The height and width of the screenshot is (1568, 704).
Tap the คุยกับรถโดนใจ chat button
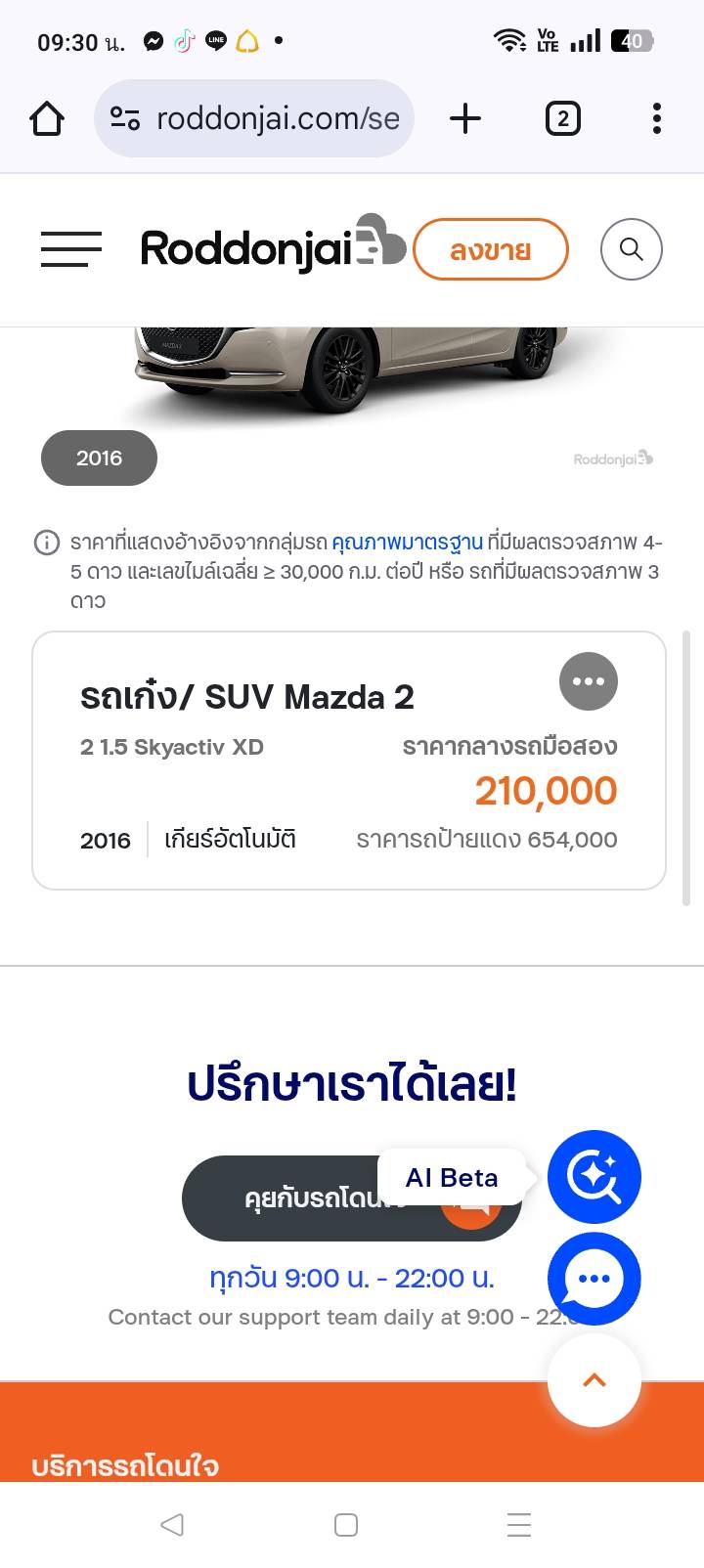pos(313,1198)
